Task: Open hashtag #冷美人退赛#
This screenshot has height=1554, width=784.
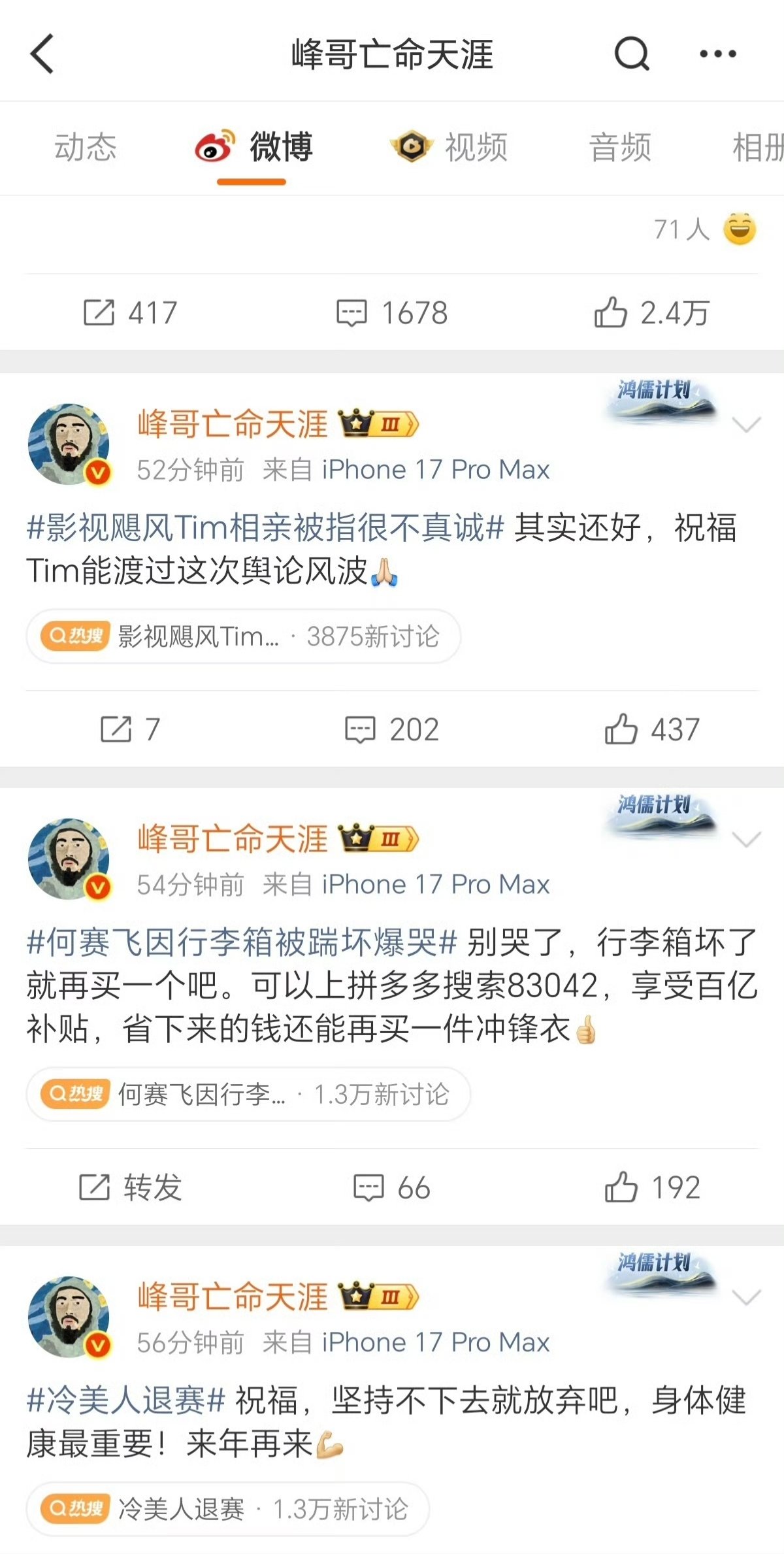Action: pyautogui.click(x=125, y=1401)
